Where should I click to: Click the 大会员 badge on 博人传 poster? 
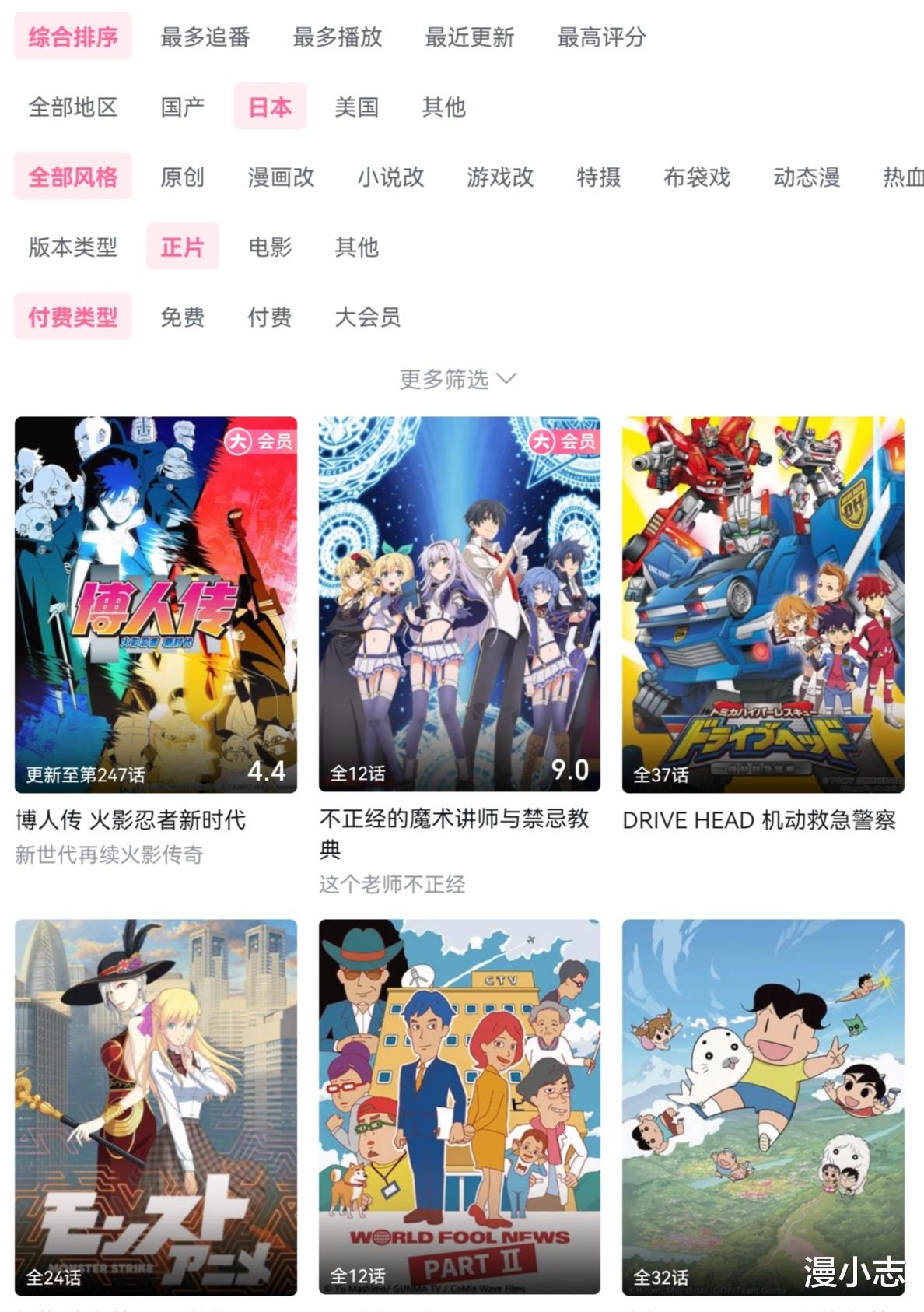click(x=258, y=443)
